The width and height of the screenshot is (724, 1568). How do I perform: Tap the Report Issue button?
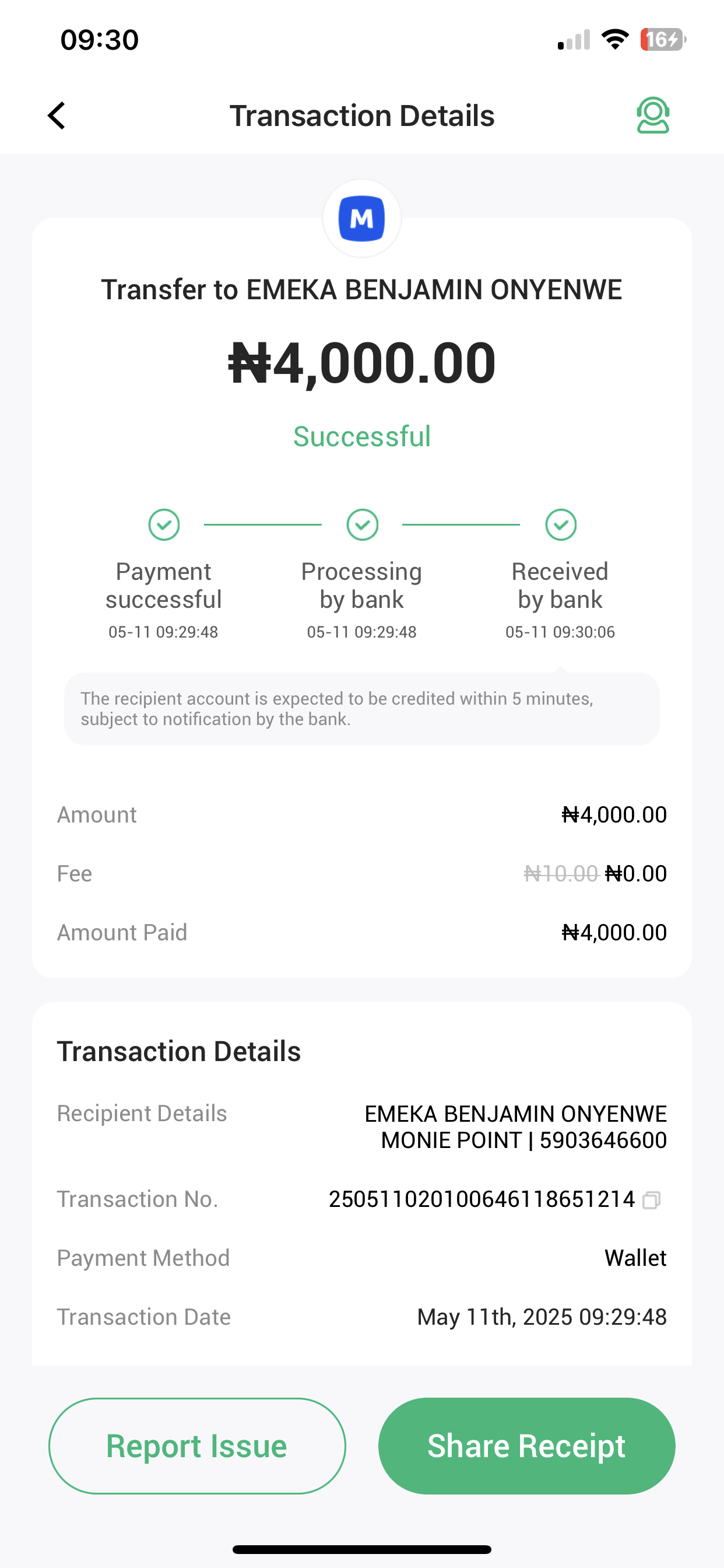pos(197,1445)
